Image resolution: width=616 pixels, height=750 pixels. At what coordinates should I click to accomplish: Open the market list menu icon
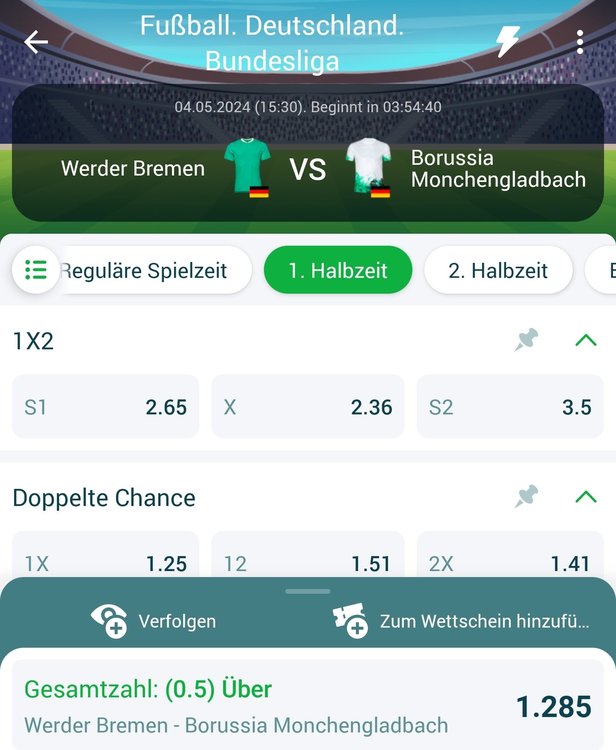(36, 270)
